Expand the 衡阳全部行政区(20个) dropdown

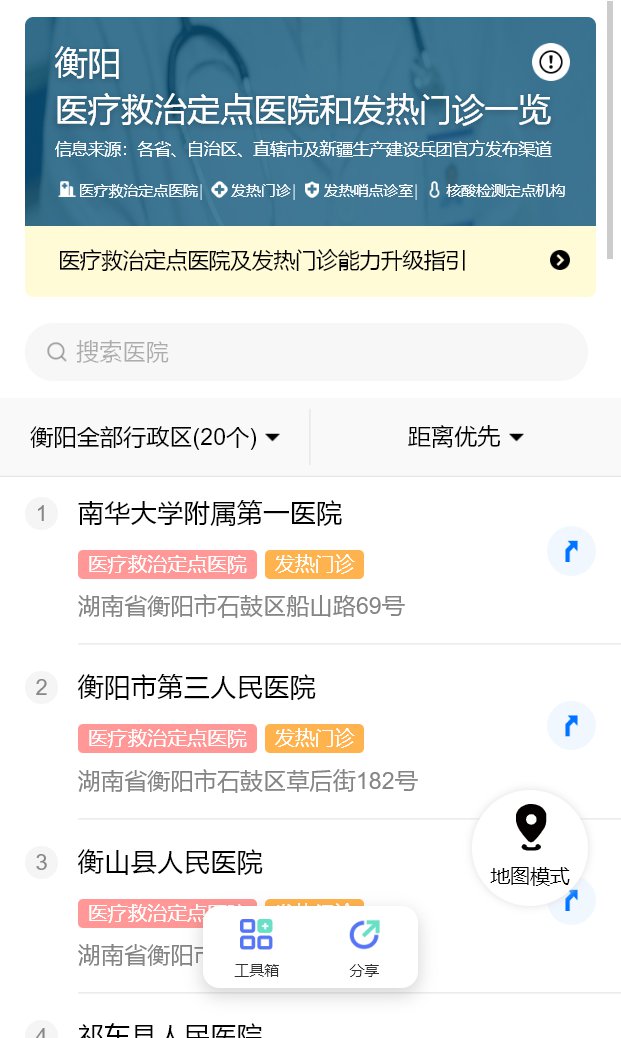coord(155,437)
